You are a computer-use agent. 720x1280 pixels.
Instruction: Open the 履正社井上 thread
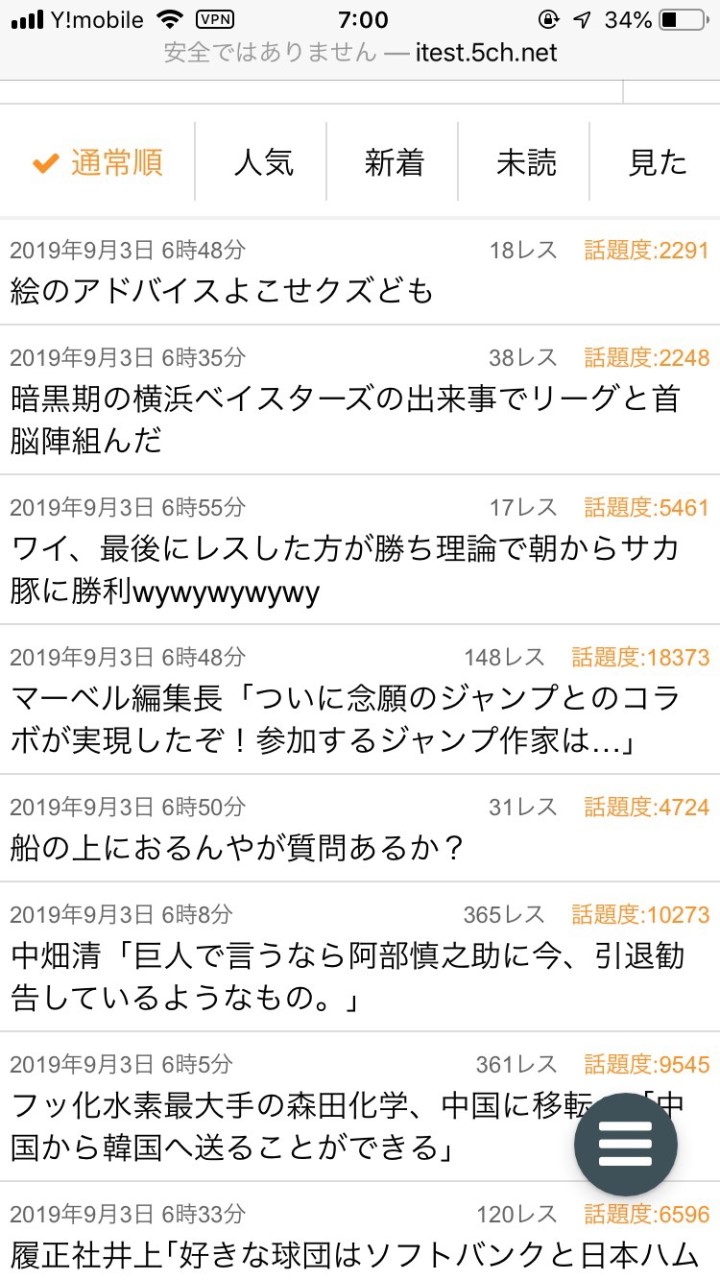[360, 1232]
